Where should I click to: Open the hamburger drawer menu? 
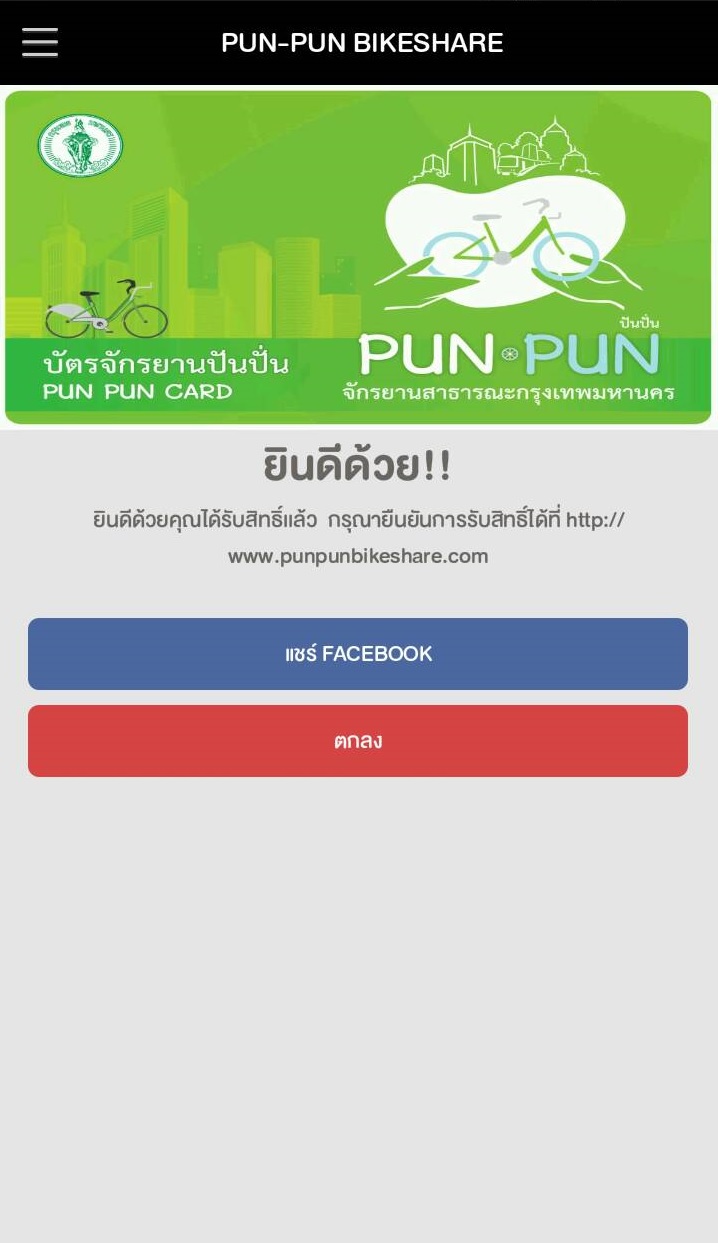pos(40,43)
